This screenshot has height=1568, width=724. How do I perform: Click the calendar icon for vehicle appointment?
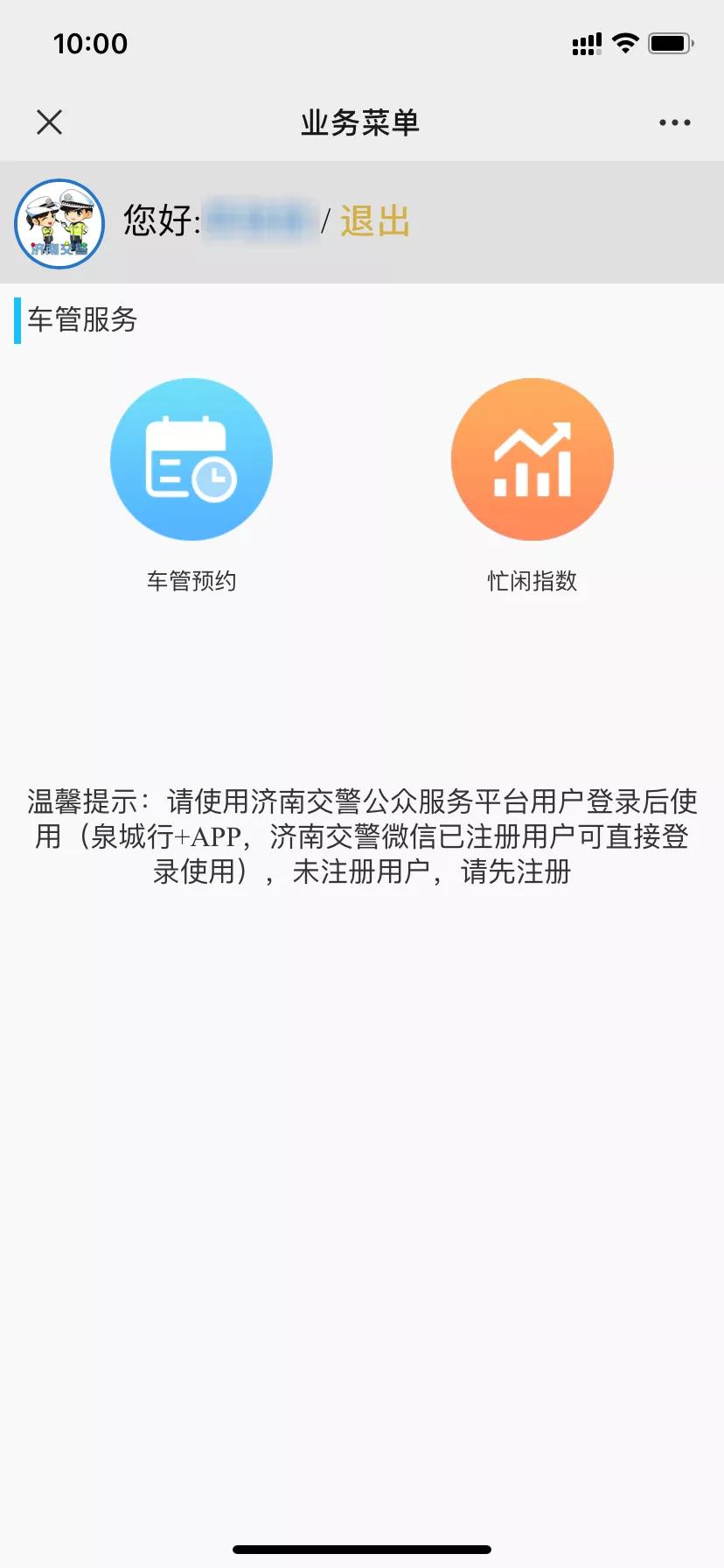coord(191,458)
